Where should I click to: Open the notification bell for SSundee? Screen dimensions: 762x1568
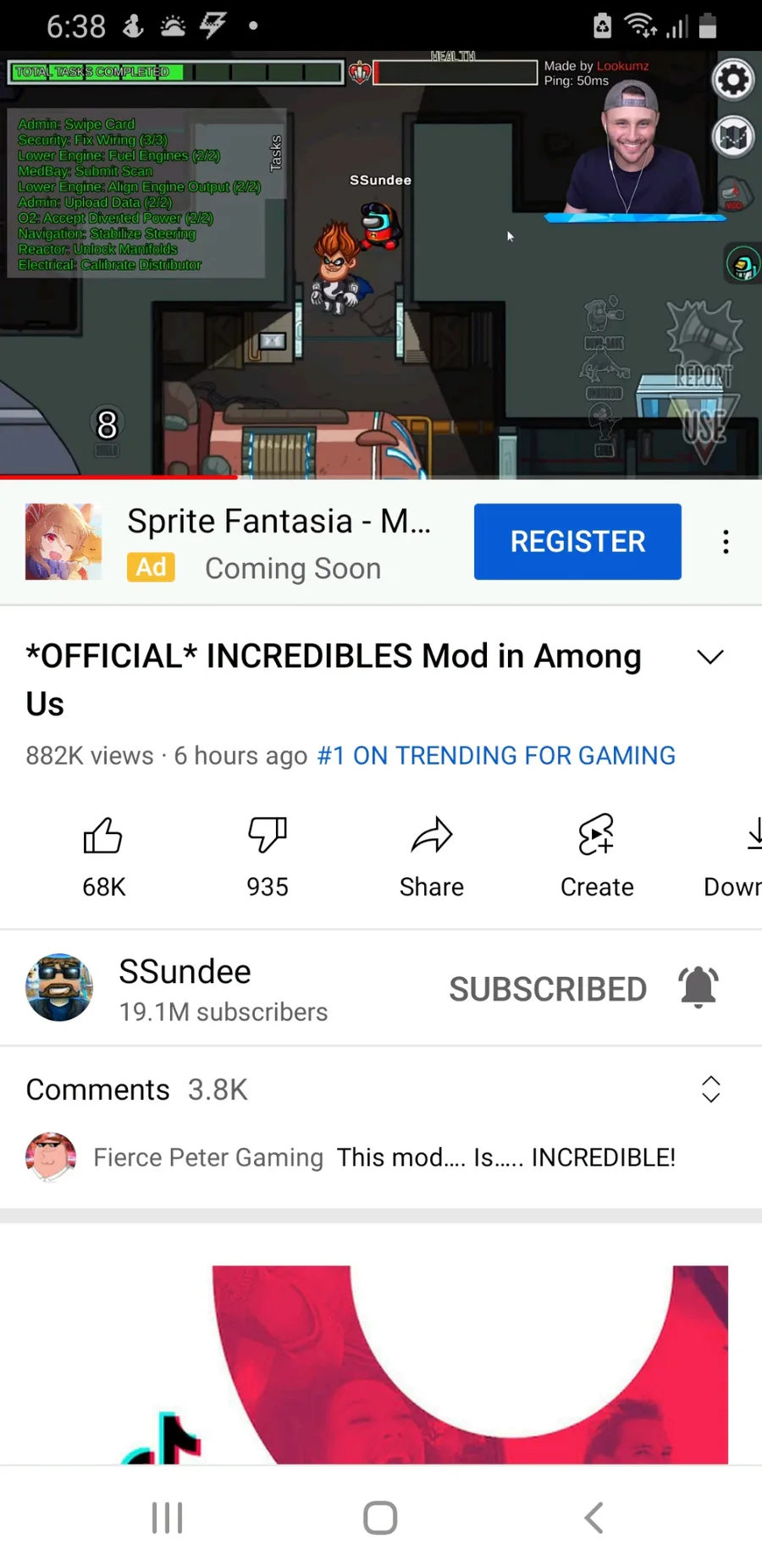(x=698, y=987)
